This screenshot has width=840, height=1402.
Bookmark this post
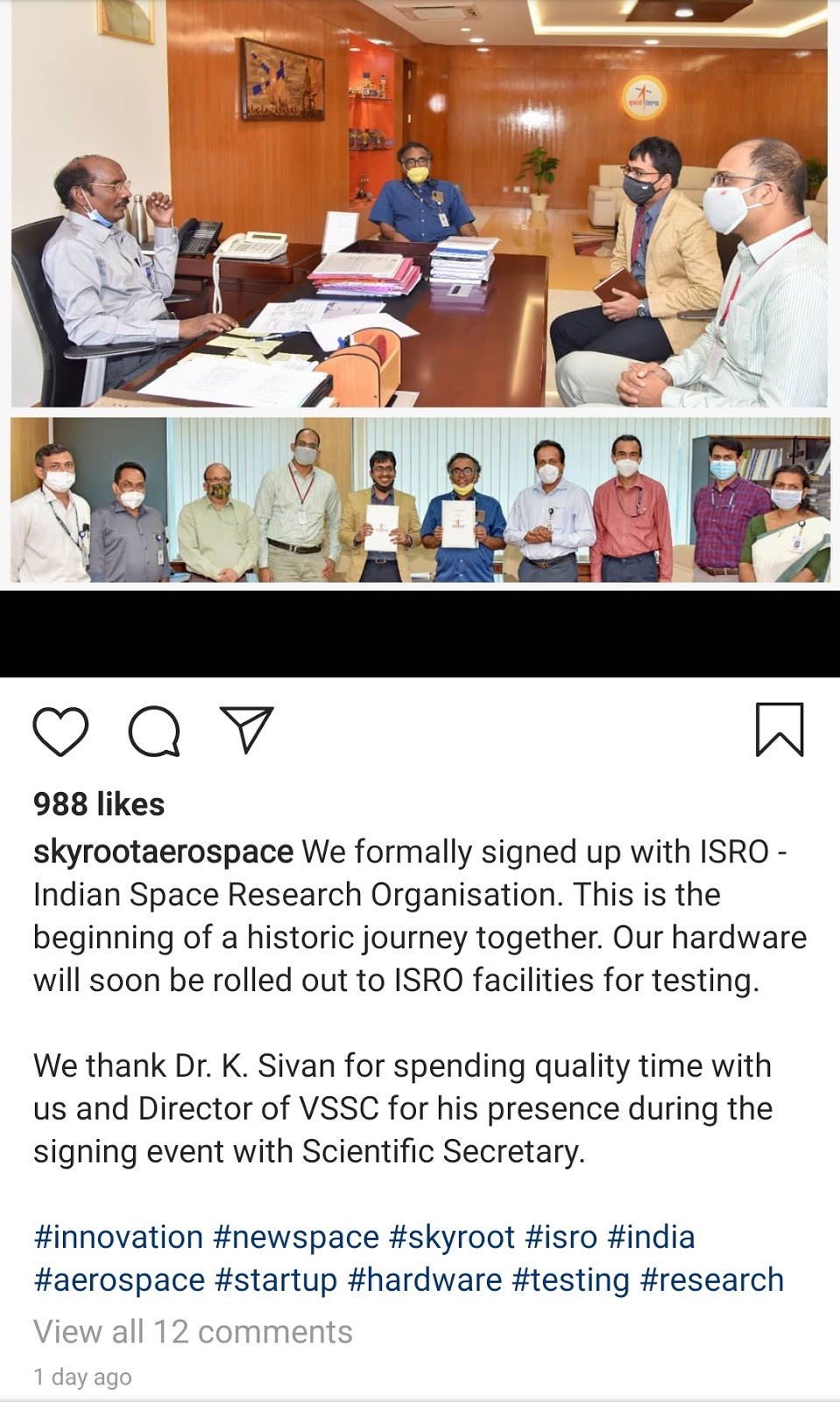779,729
